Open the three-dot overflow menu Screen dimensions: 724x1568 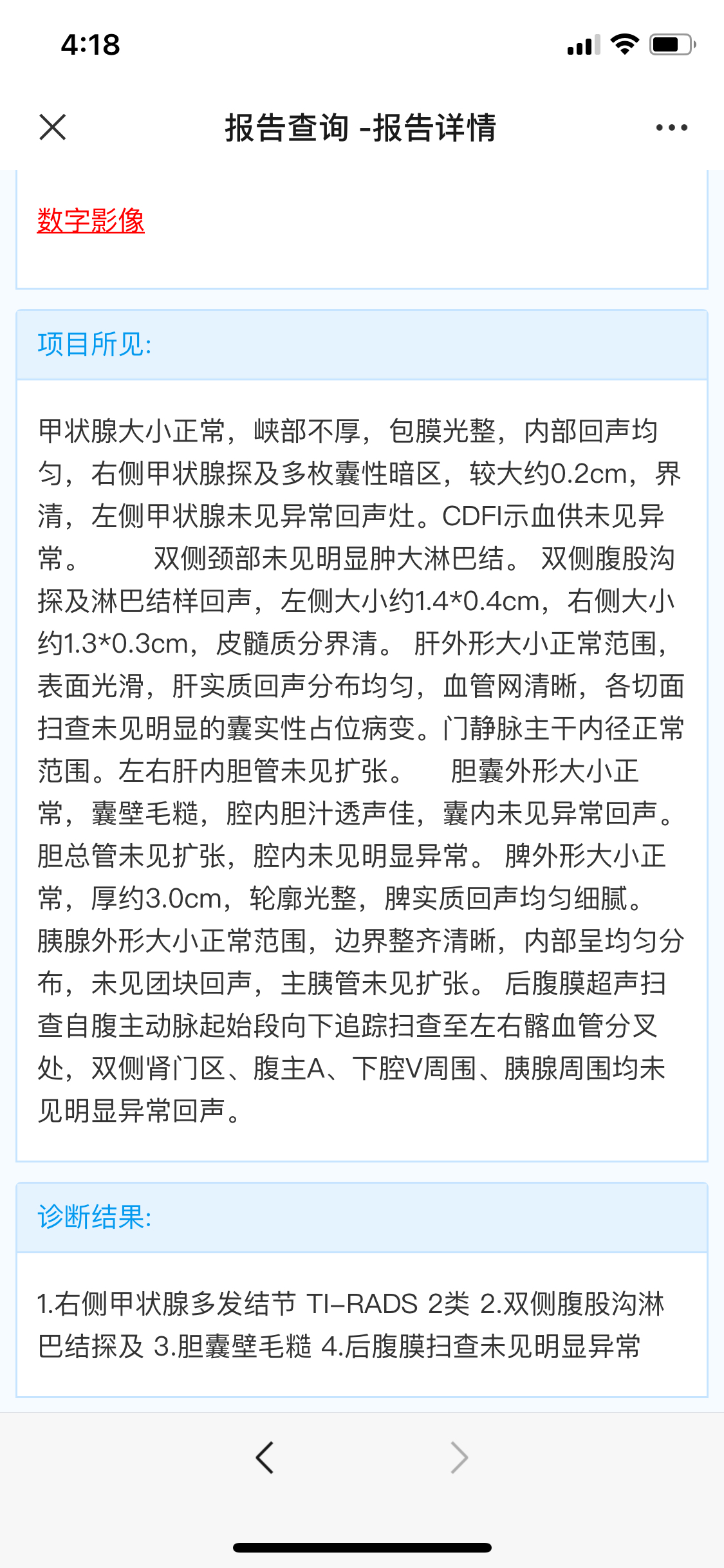coord(671,127)
